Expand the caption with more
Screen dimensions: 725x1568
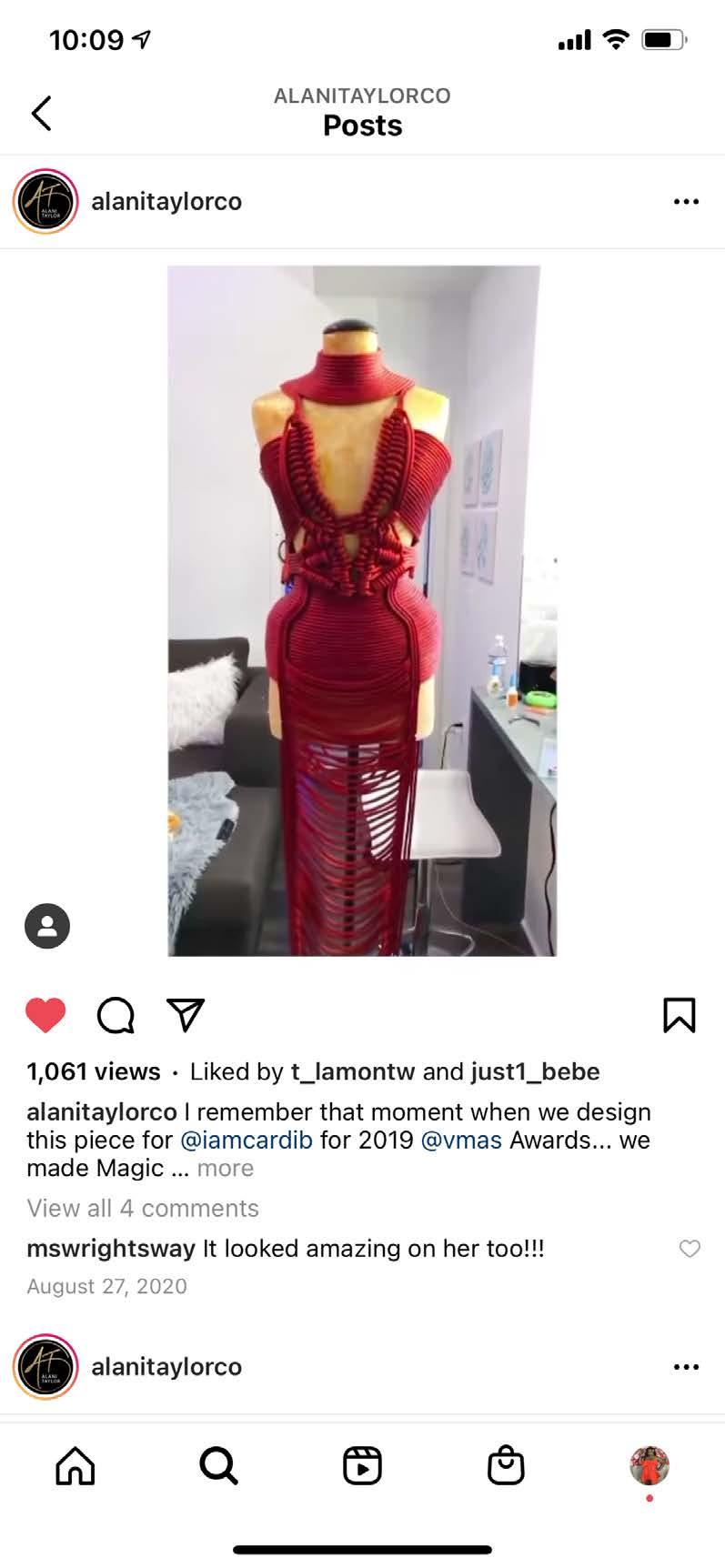(x=226, y=1168)
